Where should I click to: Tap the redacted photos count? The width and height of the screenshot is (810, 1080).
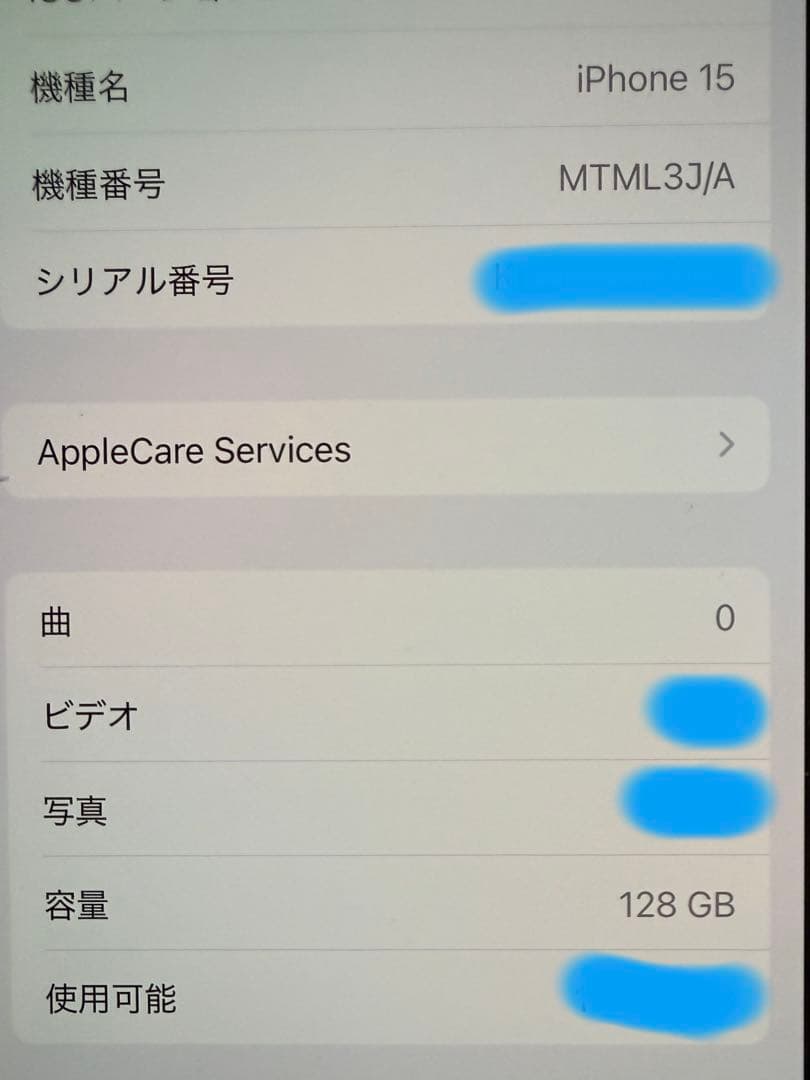coord(697,805)
